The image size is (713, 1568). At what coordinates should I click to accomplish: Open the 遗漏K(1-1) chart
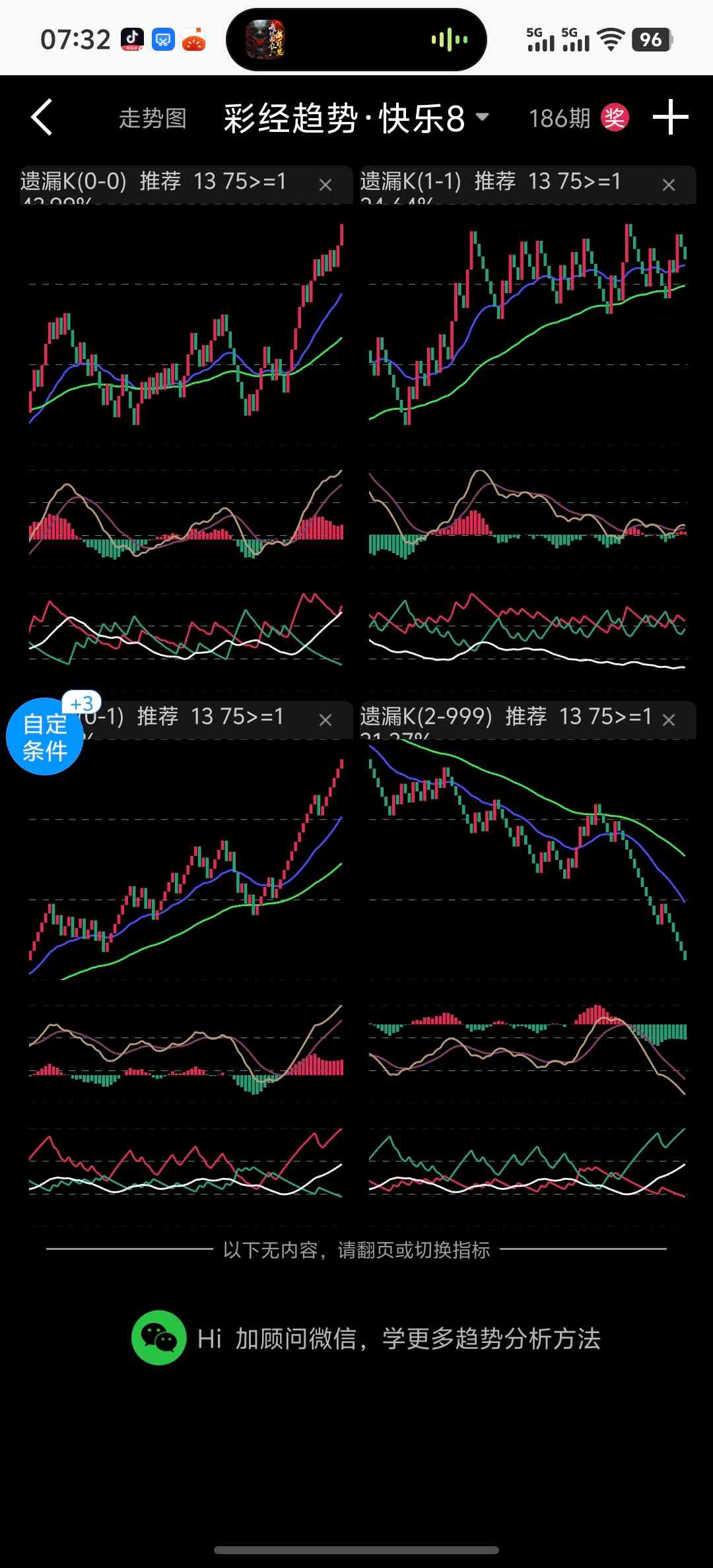527,323
